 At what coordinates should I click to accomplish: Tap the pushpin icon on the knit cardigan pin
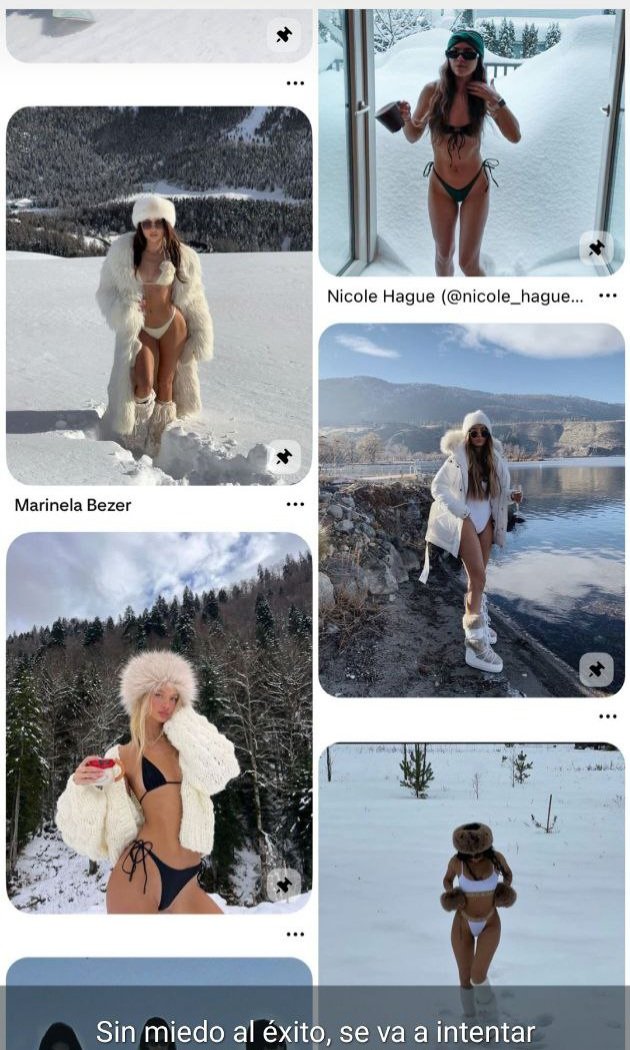point(284,885)
